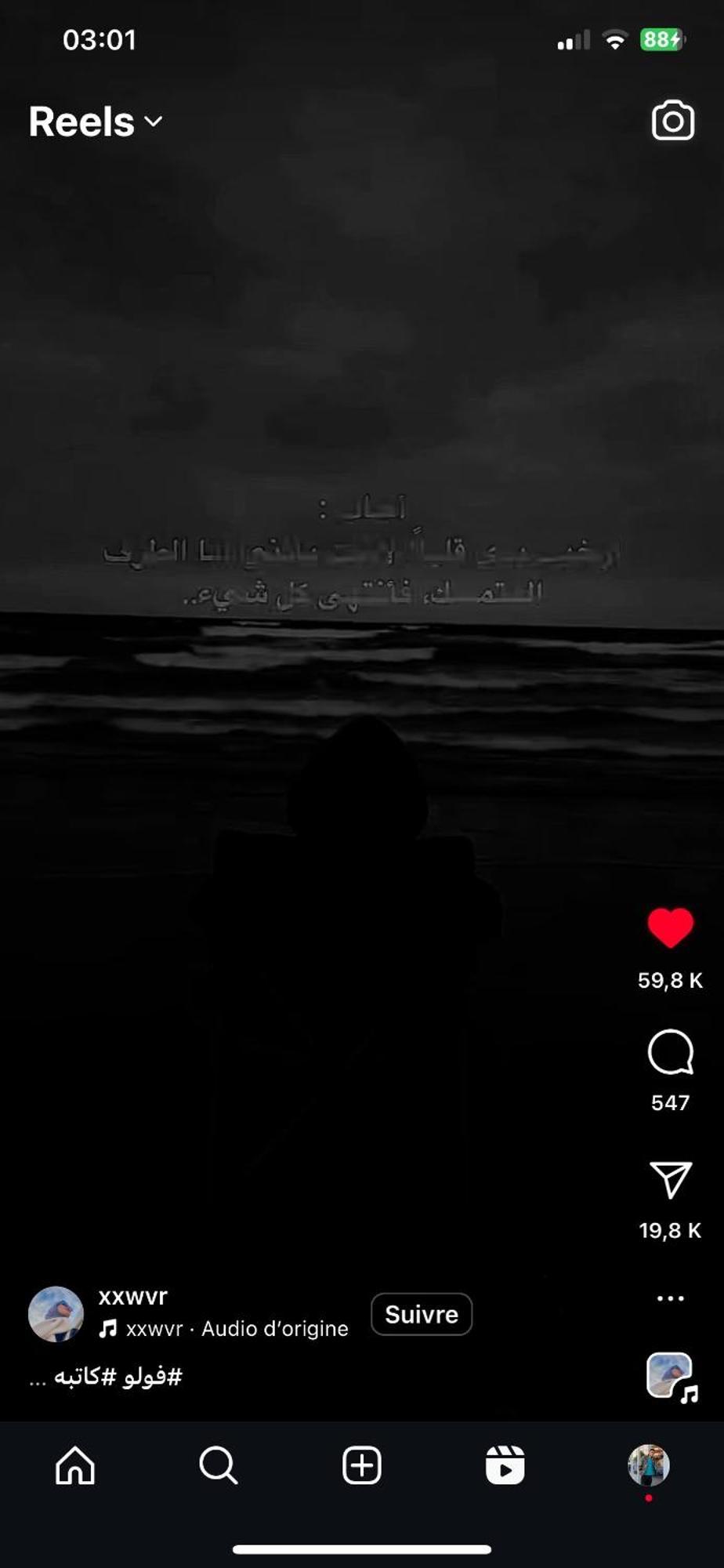Unlike this reel with the red heart

(x=670, y=928)
